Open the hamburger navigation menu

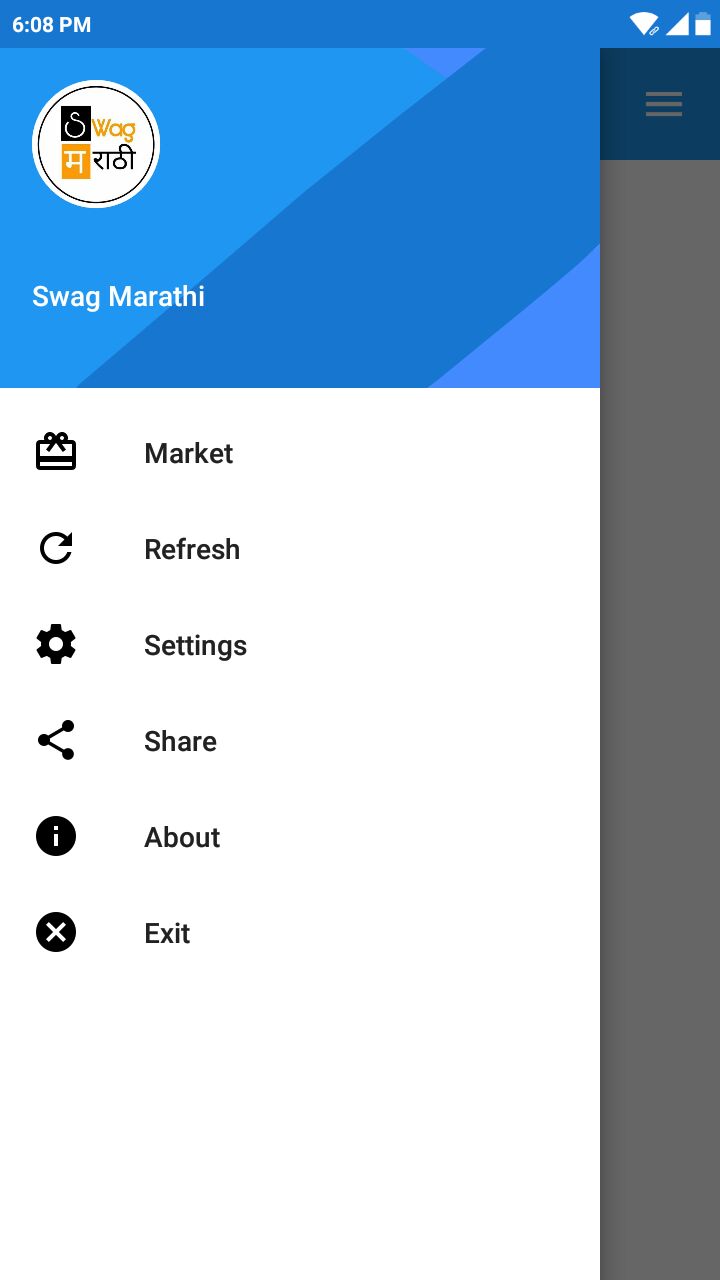(x=663, y=103)
